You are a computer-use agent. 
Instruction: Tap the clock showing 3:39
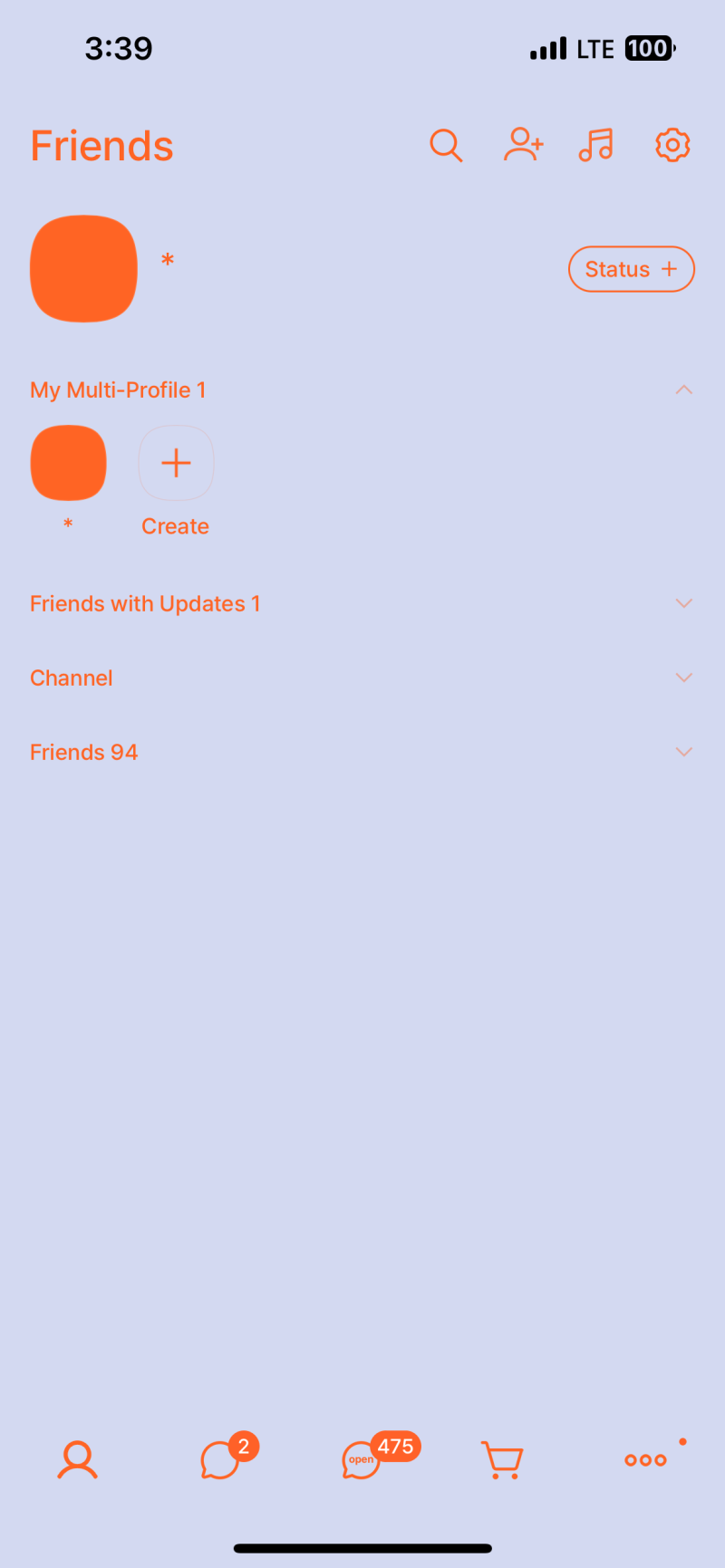(118, 48)
